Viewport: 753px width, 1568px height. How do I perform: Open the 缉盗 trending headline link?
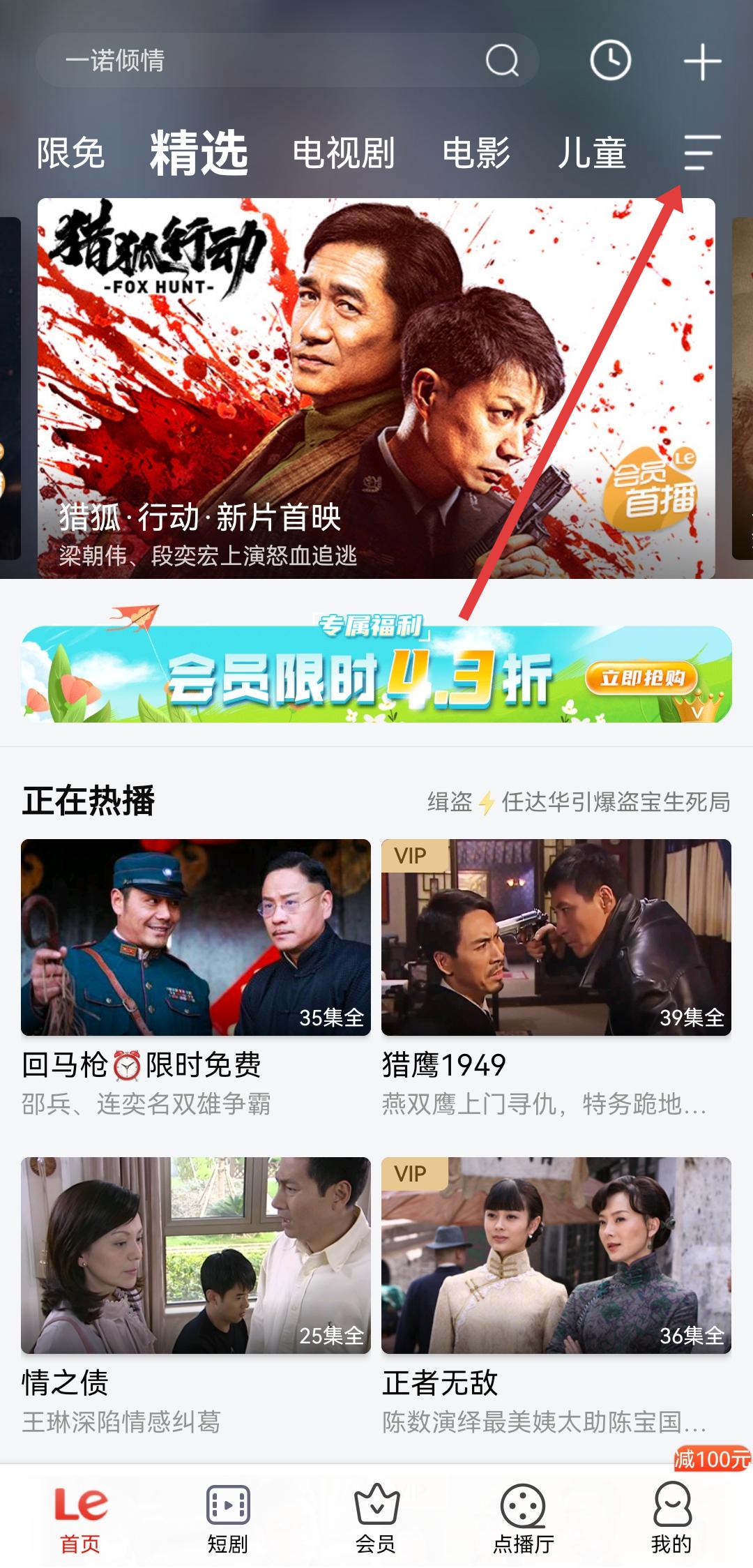tap(579, 802)
